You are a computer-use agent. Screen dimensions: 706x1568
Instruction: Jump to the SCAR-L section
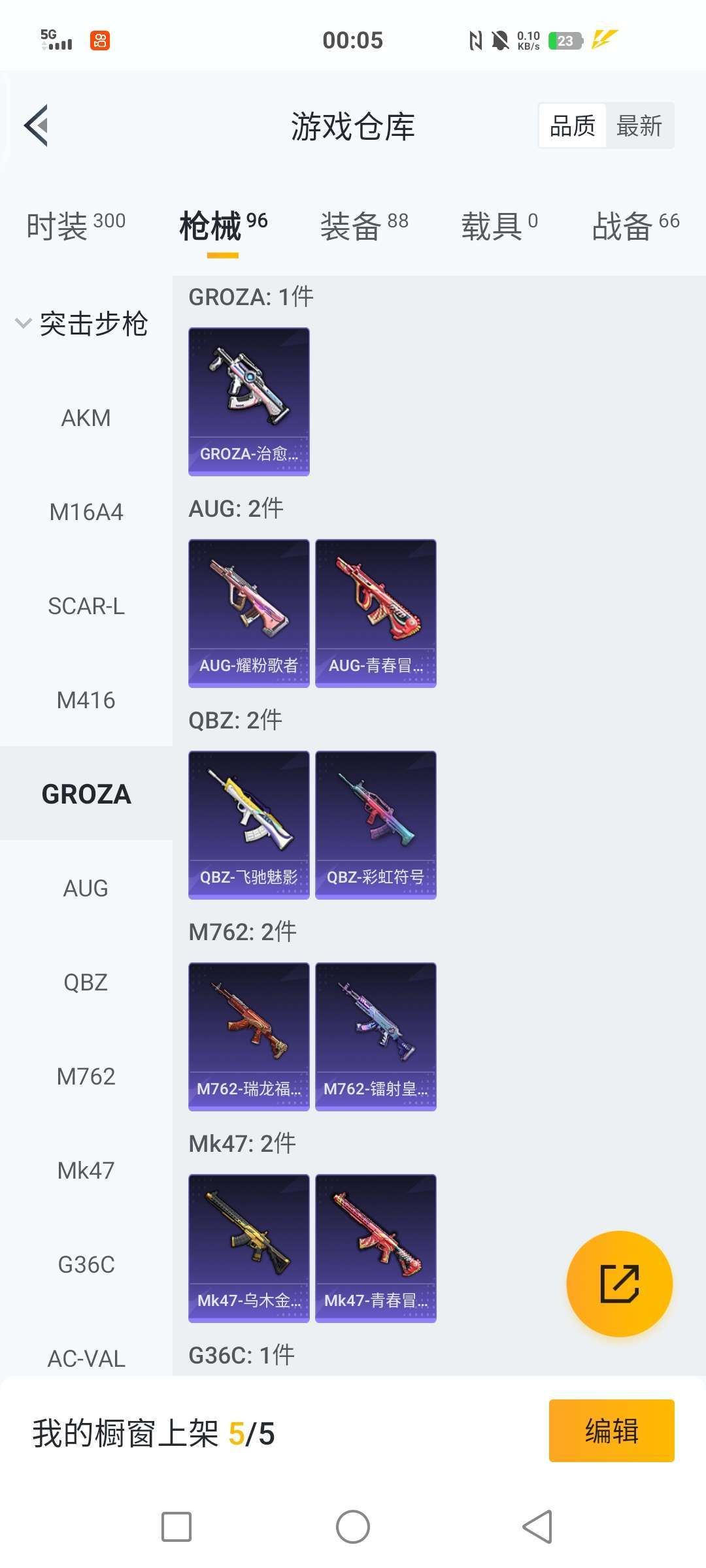click(x=86, y=606)
